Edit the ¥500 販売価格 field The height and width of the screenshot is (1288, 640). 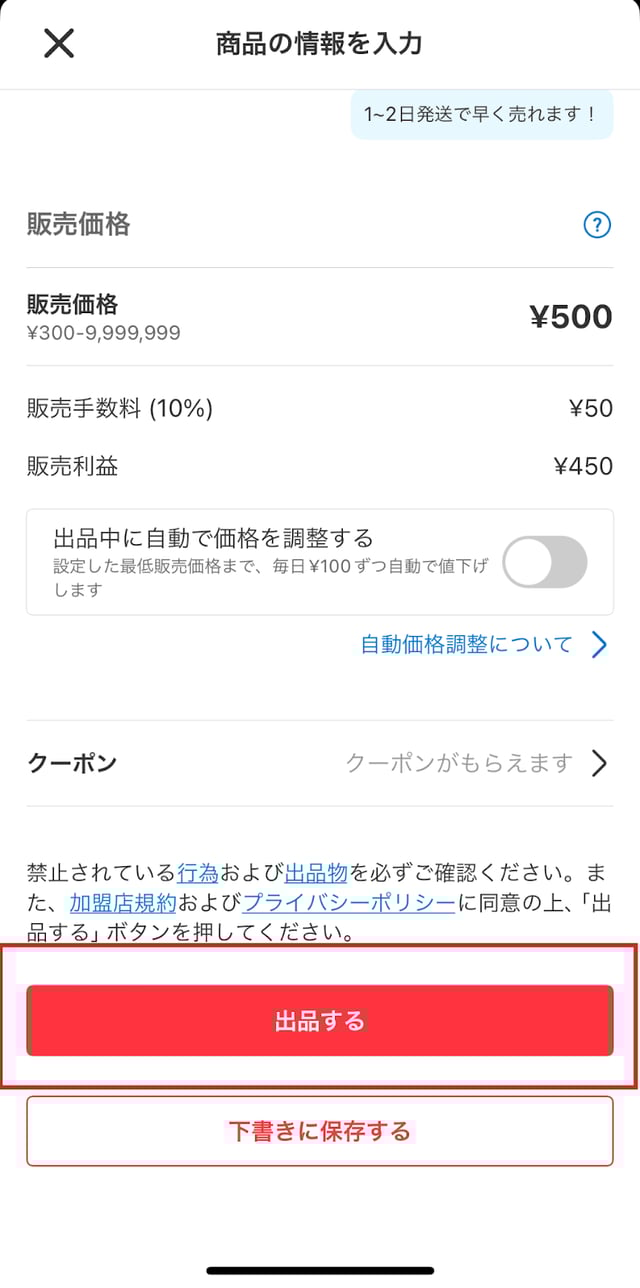pyautogui.click(x=570, y=317)
